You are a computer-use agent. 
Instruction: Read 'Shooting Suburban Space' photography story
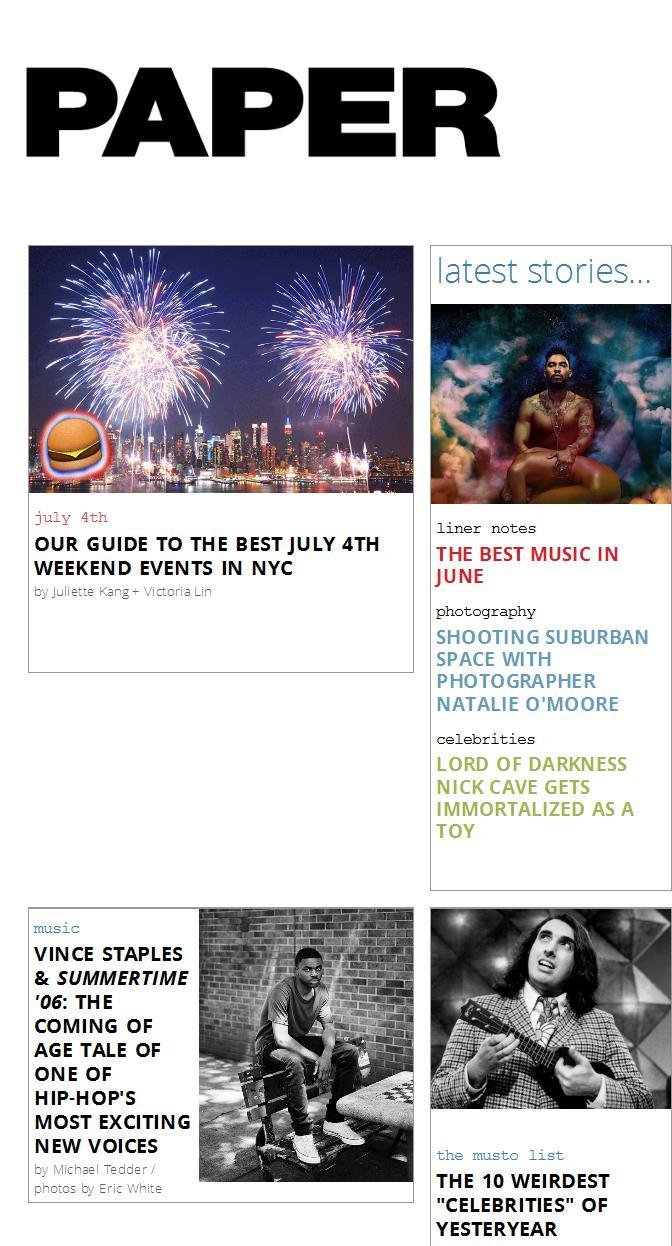pyautogui.click(x=541, y=670)
